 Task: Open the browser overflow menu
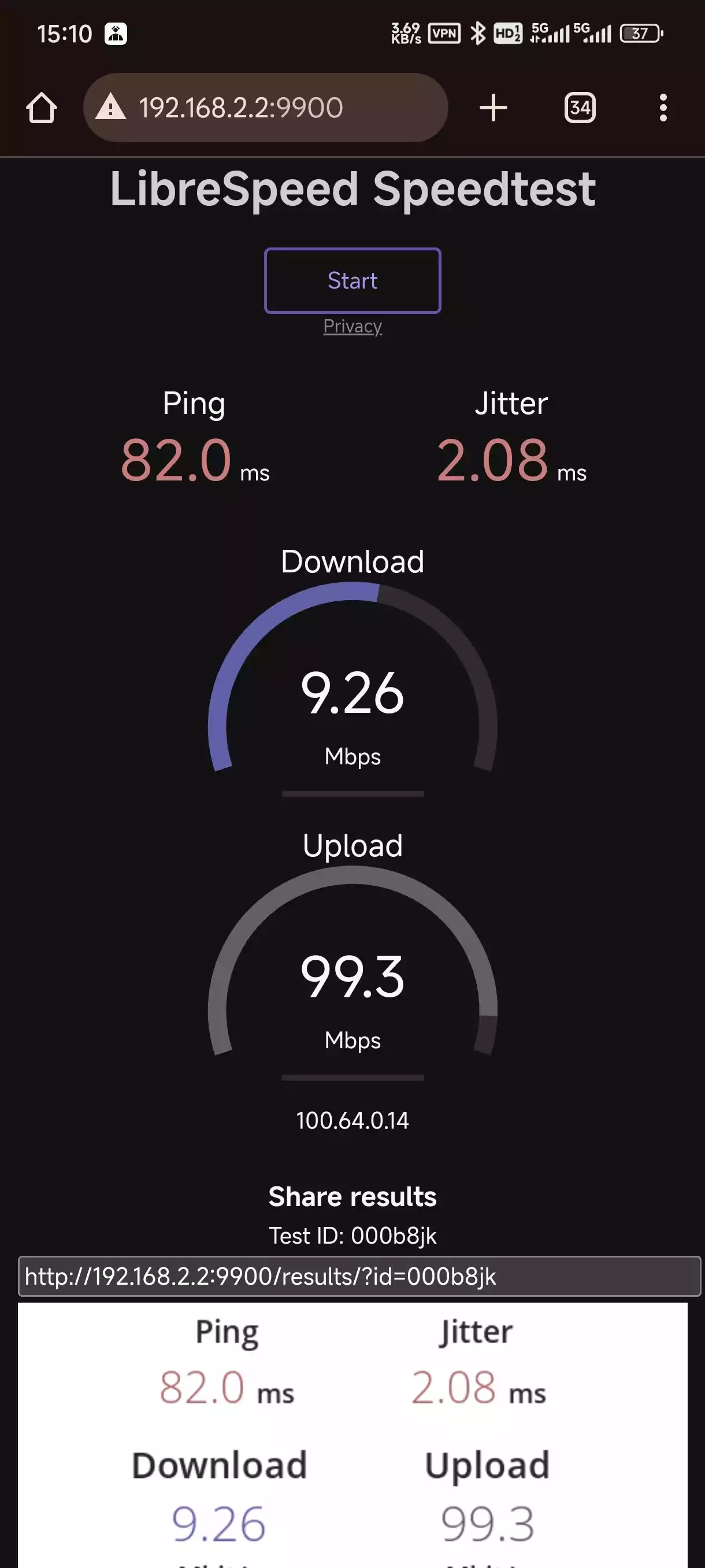(x=663, y=108)
